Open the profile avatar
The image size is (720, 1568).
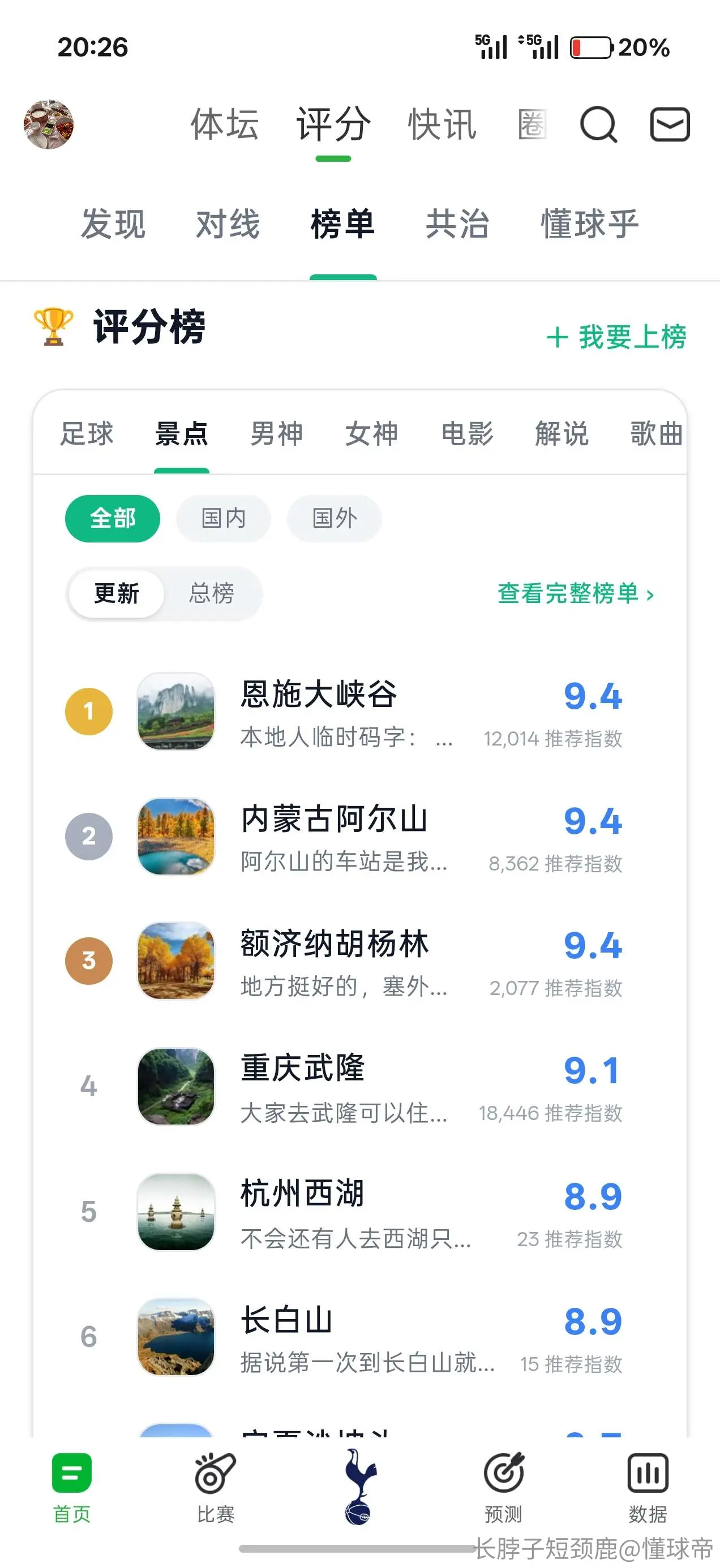tap(49, 124)
